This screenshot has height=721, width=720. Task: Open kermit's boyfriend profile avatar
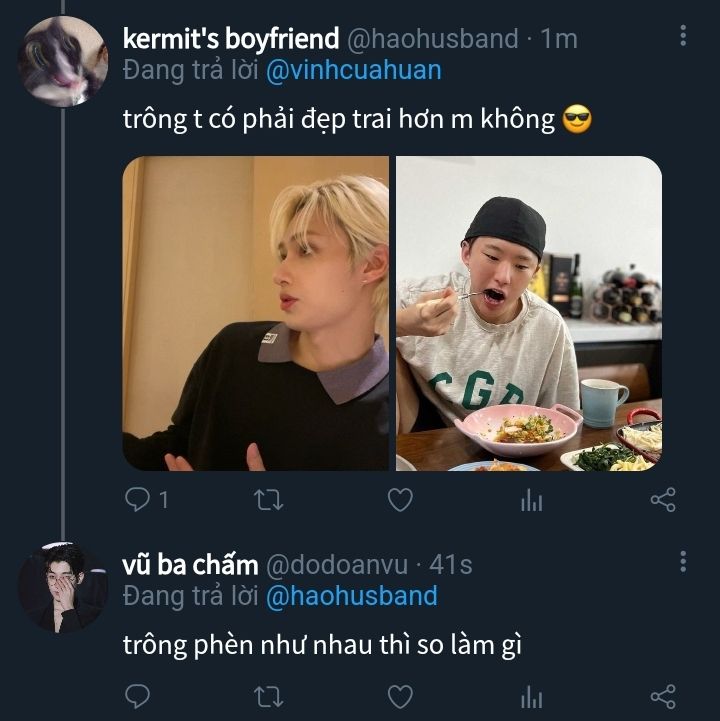[x=63, y=61]
